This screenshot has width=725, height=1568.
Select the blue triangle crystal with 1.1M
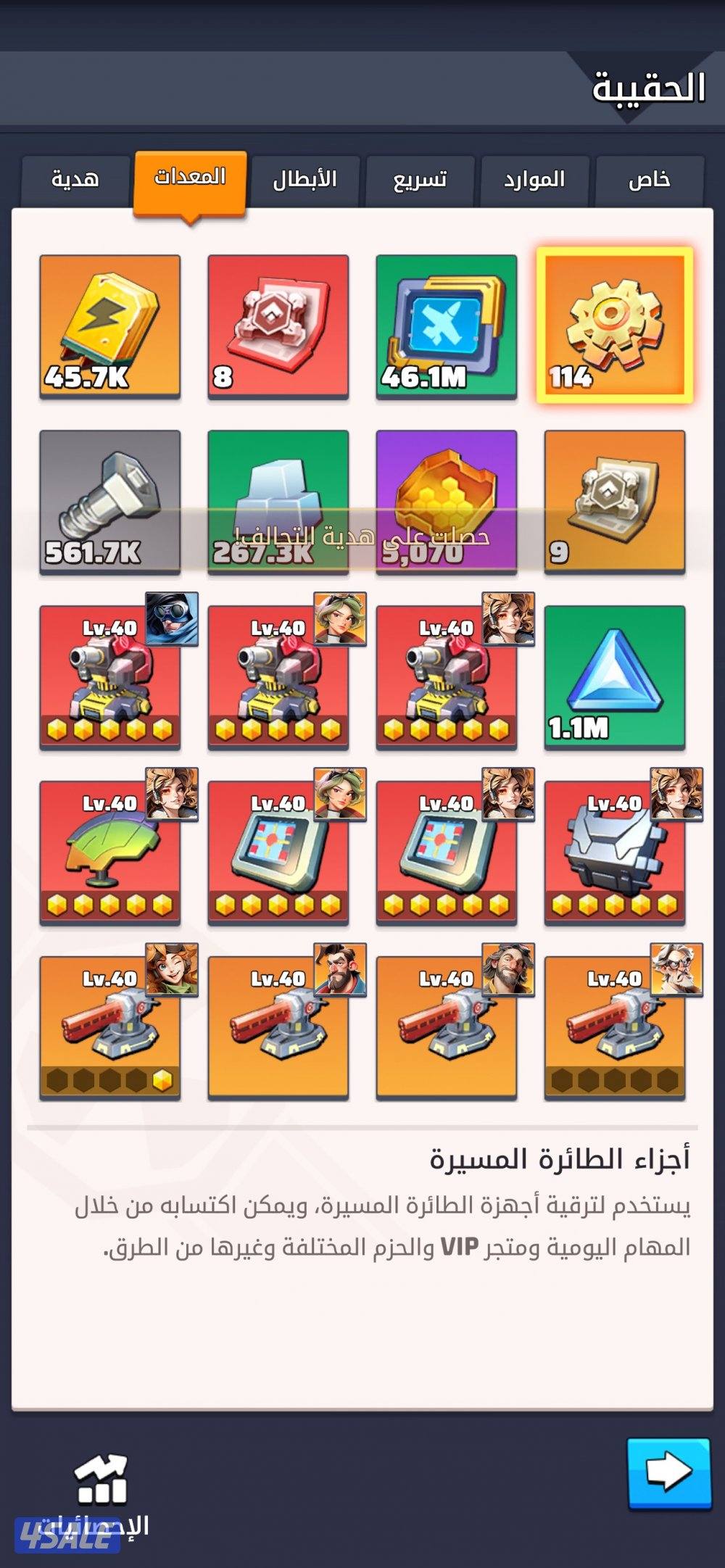point(614,676)
